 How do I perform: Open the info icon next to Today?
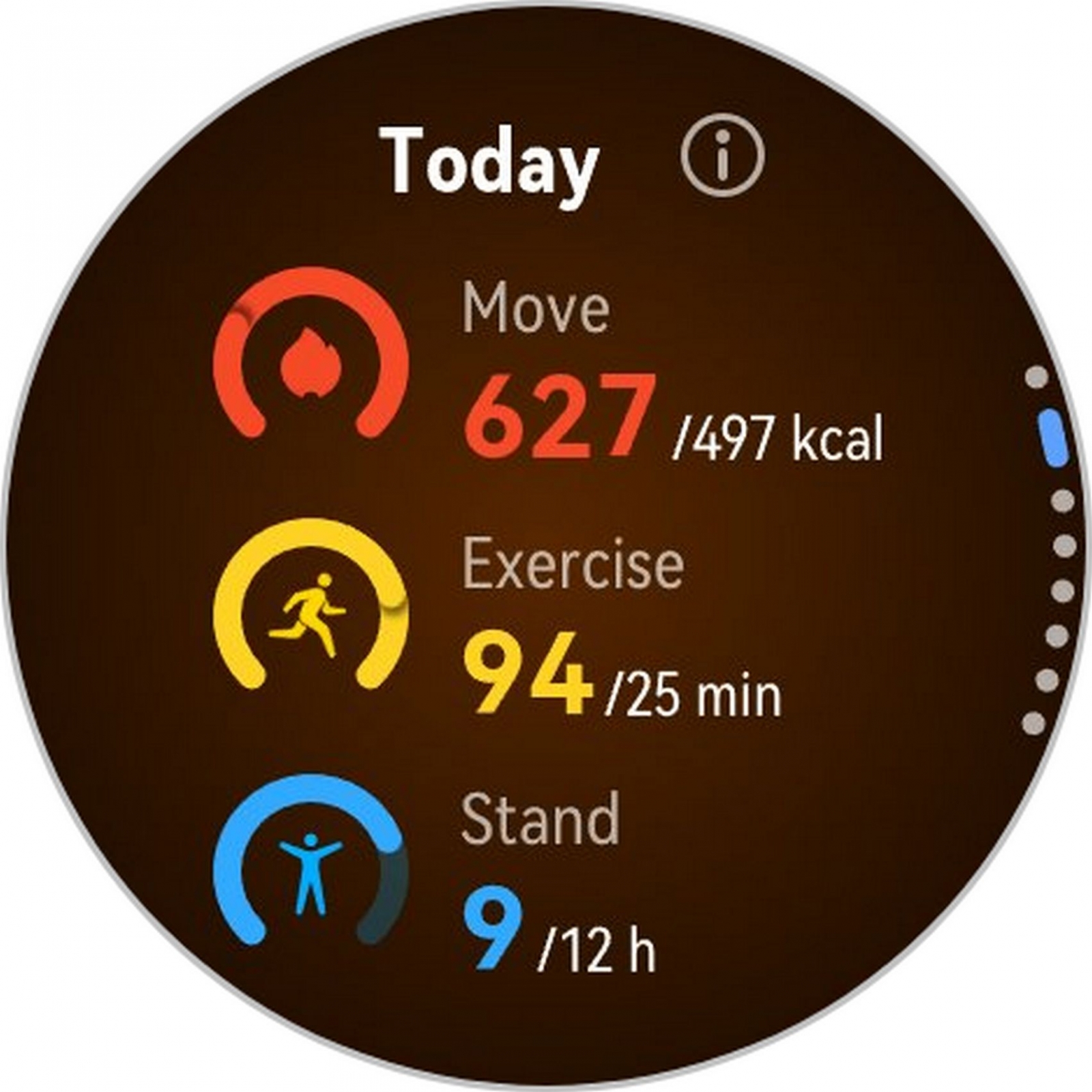pos(723,155)
